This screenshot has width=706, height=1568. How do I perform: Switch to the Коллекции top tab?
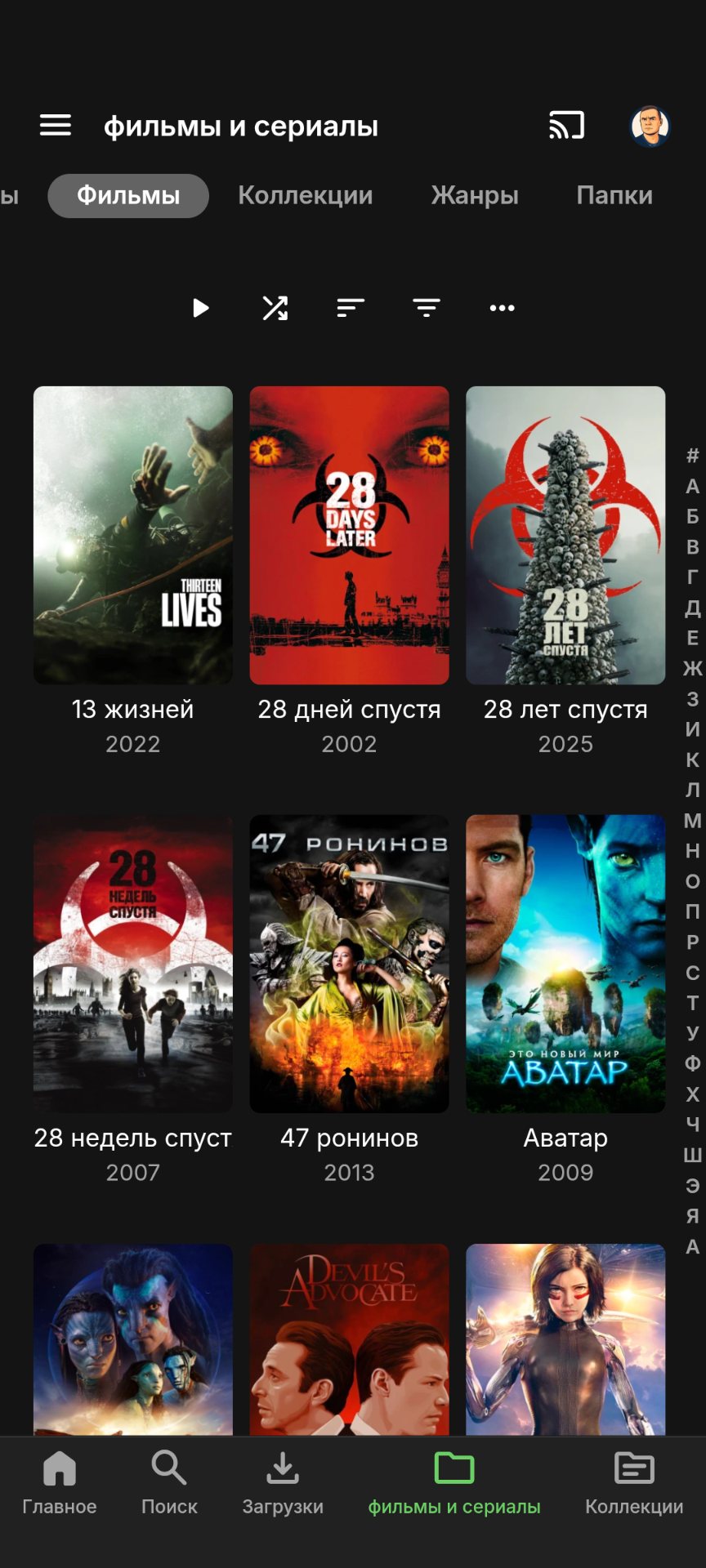[305, 196]
